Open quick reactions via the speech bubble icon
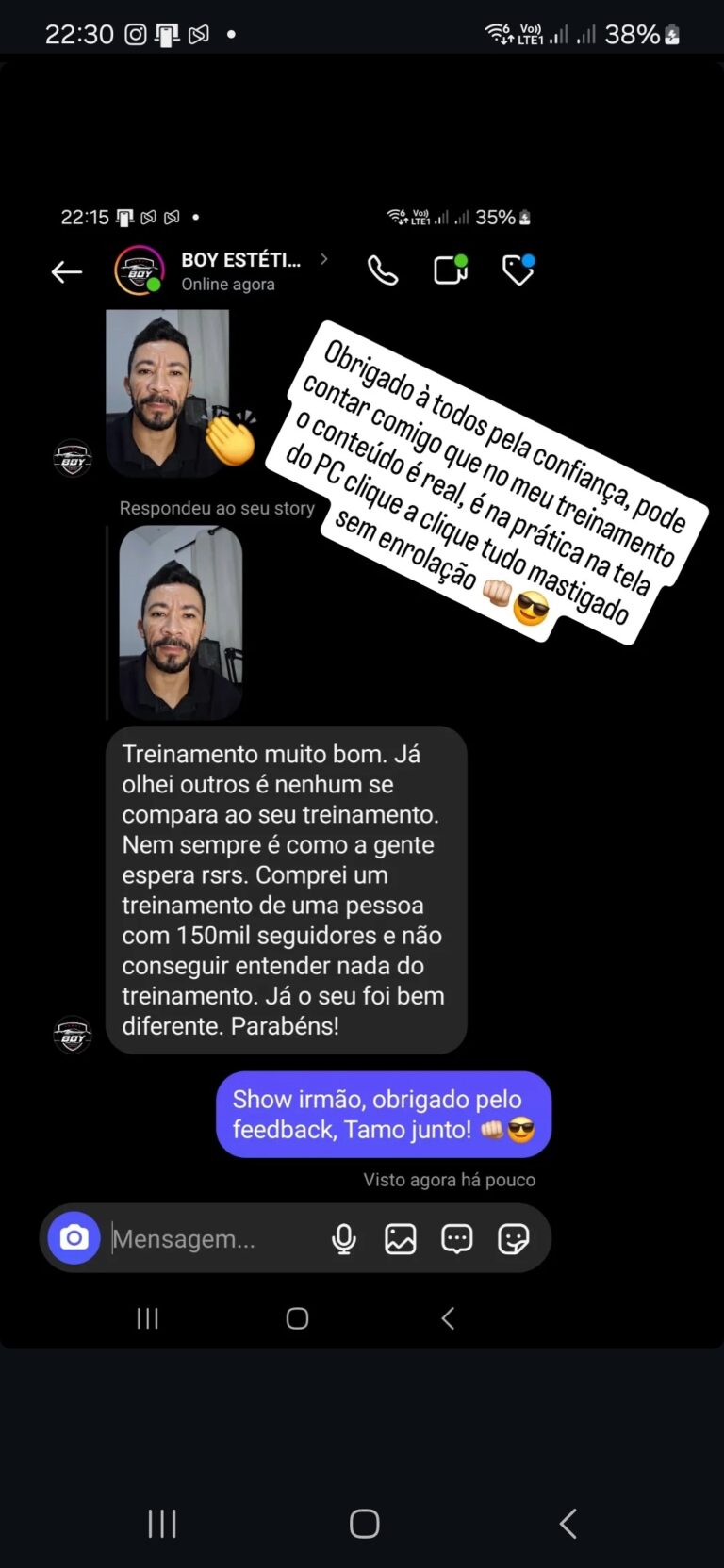This screenshot has height=1568, width=724. [456, 1238]
